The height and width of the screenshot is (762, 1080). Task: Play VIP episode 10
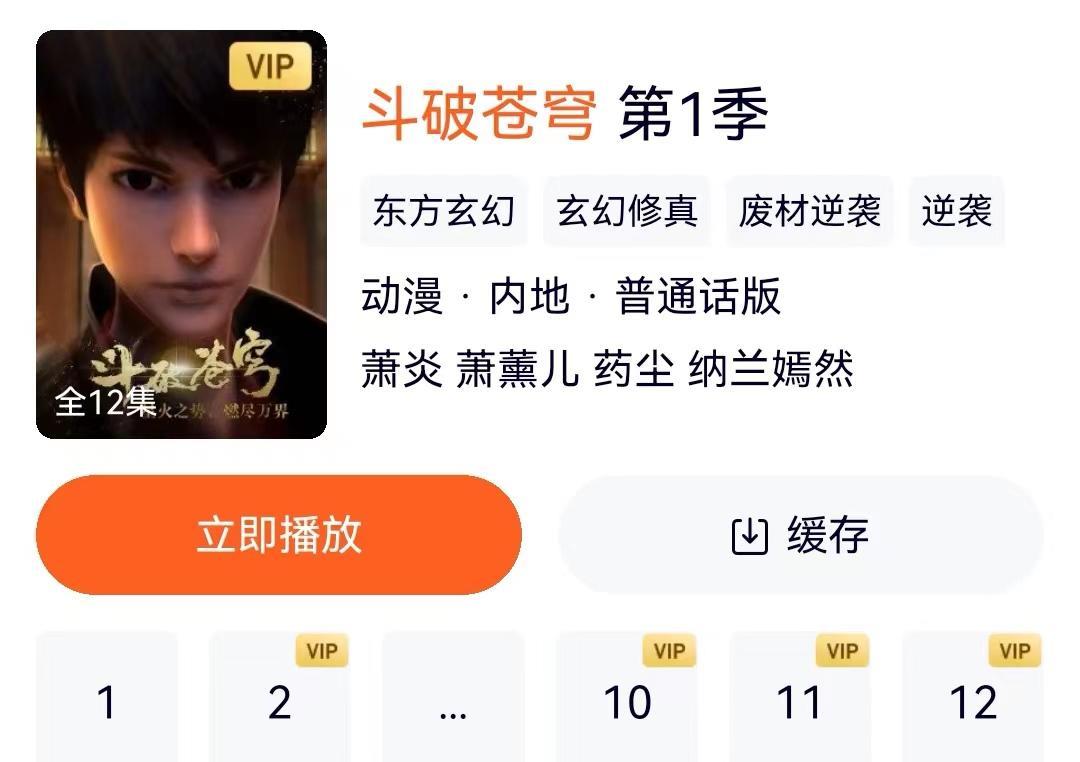[x=627, y=702]
